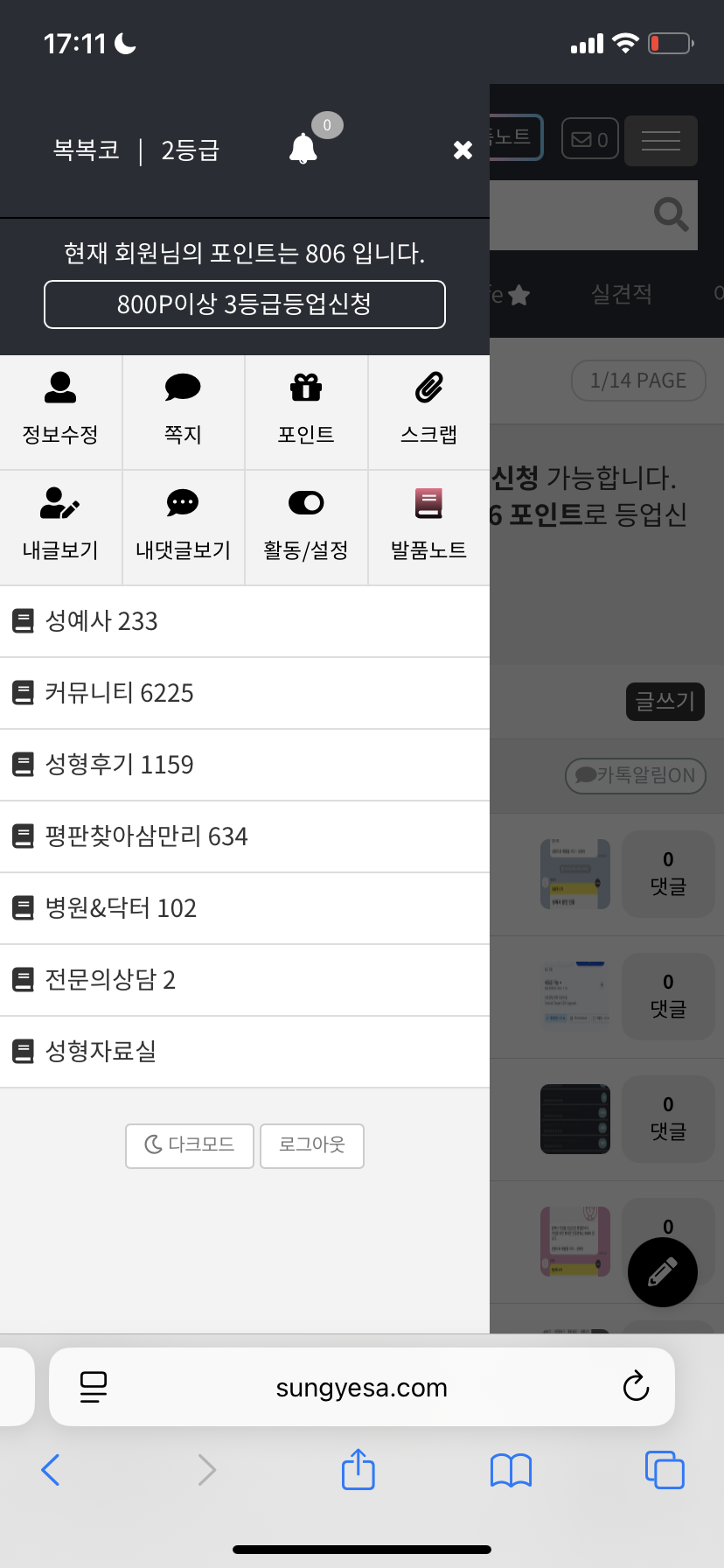Viewport: 724px width, 1568px height.
Task: View 내글보기 my posts
Action: pos(60,525)
